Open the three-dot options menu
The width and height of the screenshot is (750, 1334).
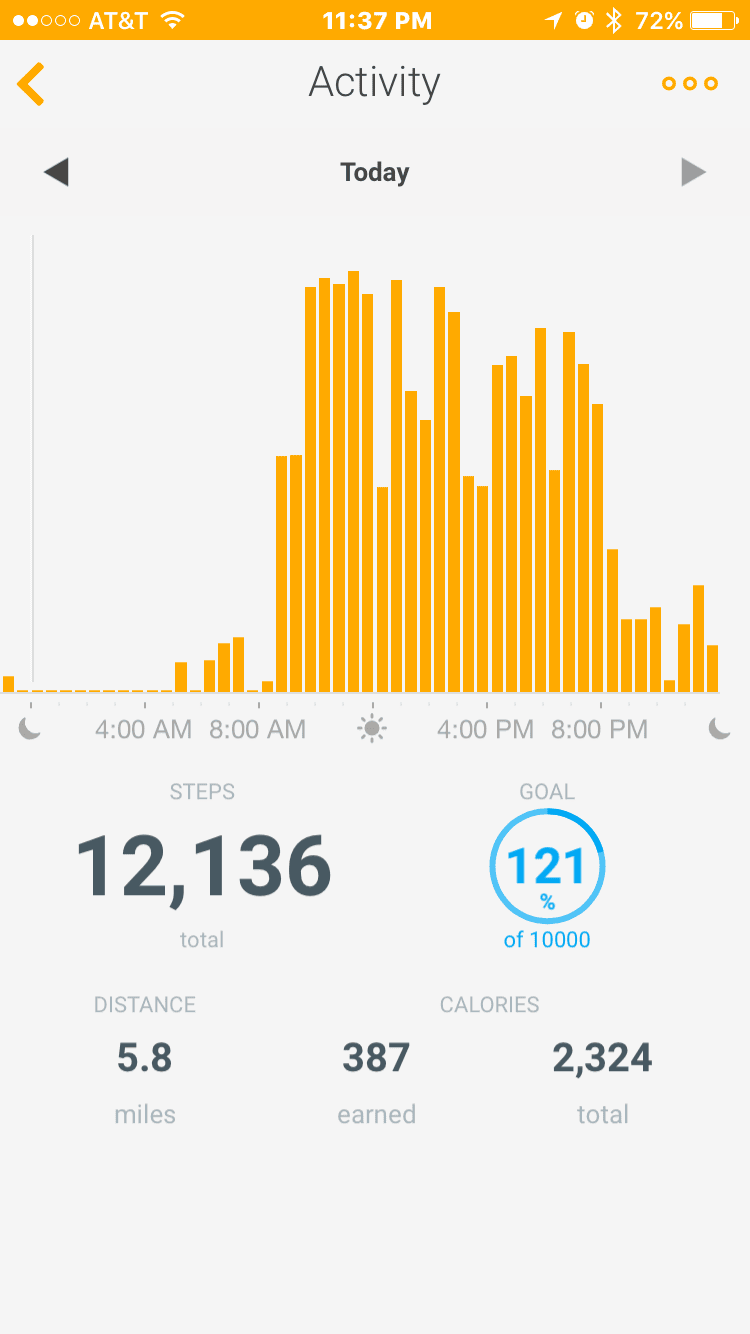[x=690, y=84]
